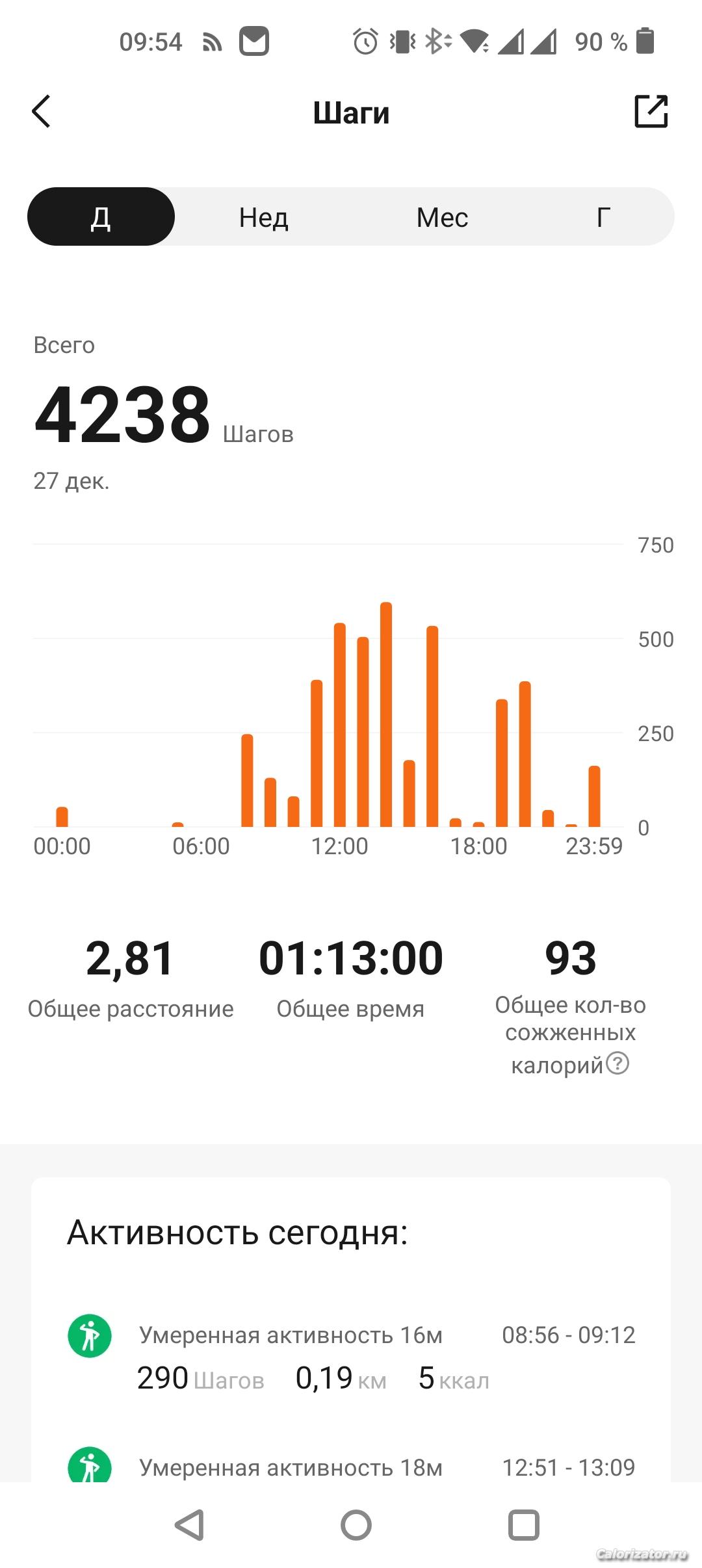Image resolution: width=702 pixels, height=1568 pixels.
Task: Share the step statistics
Action: 651,112
